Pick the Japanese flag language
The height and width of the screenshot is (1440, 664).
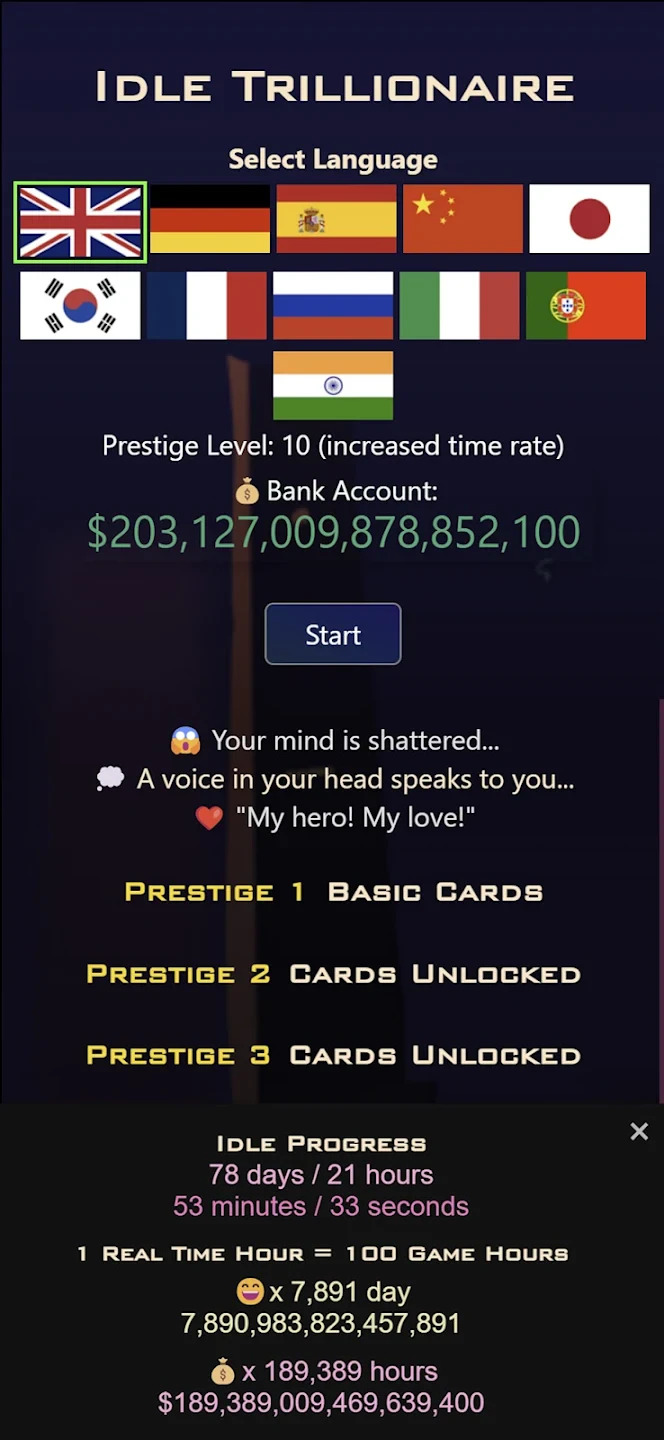[x=589, y=218]
